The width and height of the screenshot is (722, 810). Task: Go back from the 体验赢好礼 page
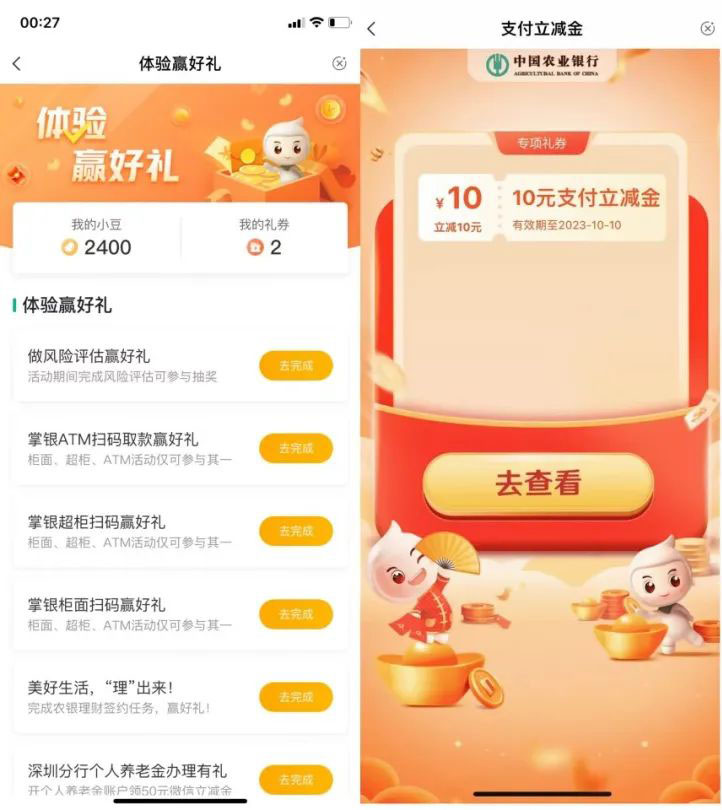[17, 64]
